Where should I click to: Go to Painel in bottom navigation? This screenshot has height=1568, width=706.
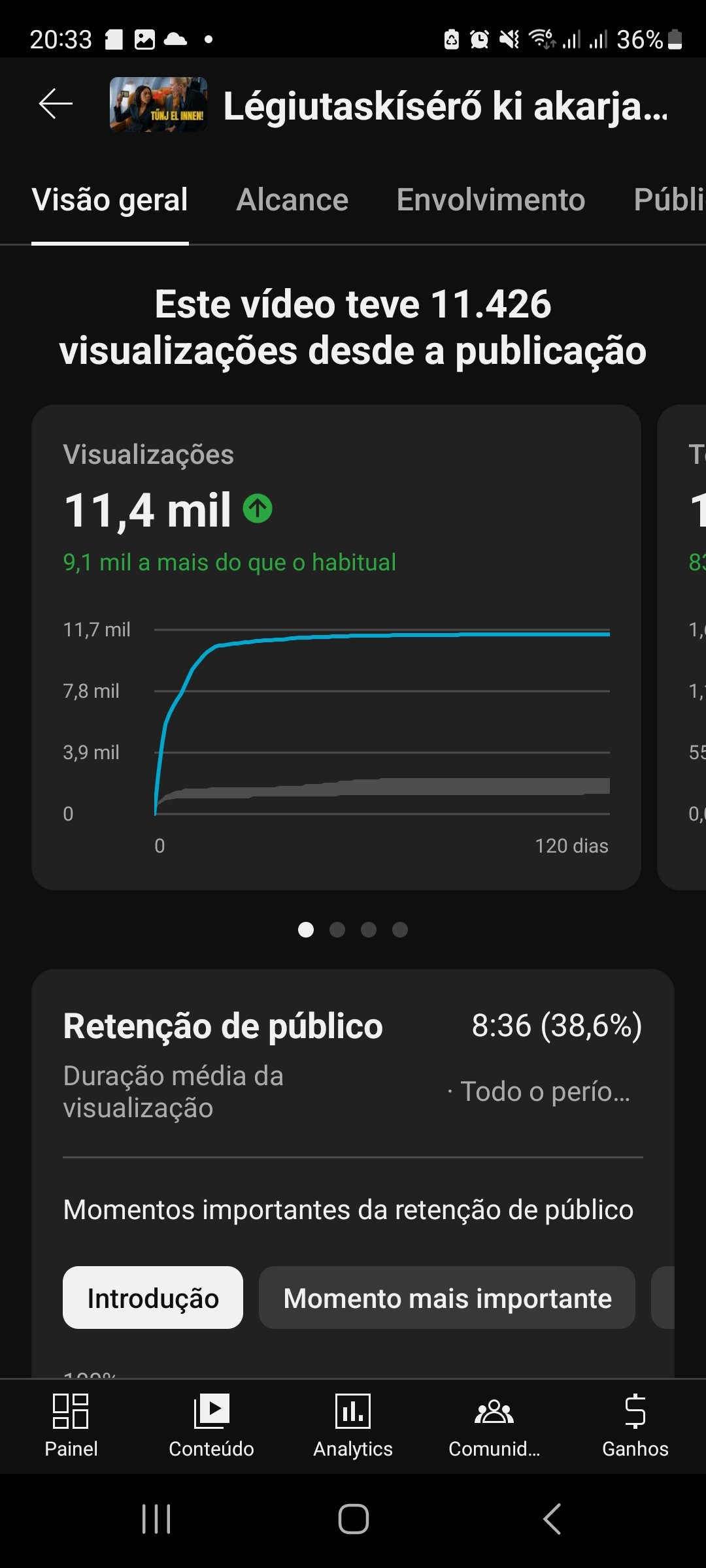point(71,1426)
